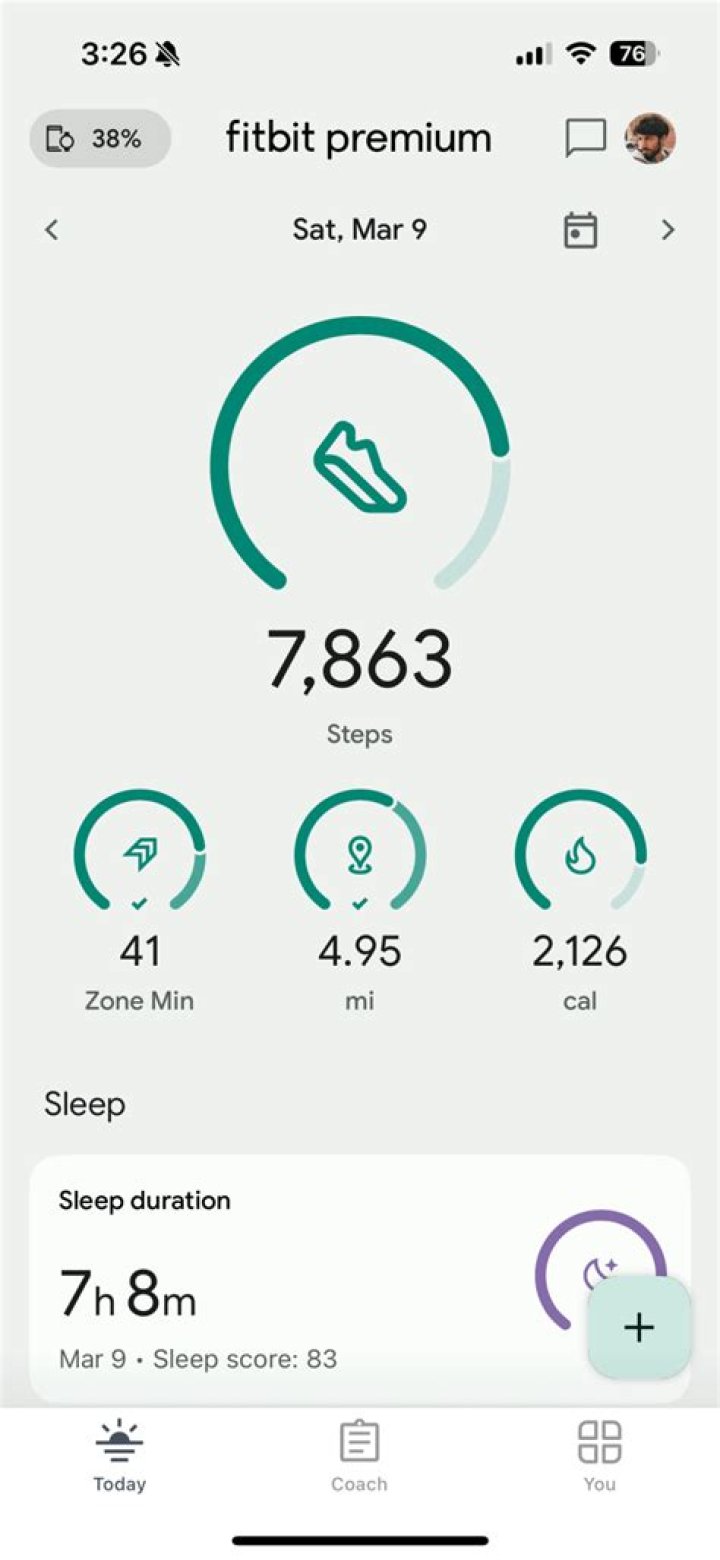Advance to the next day with the right chevron
This screenshot has height=1560, width=720.
tap(668, 229)
